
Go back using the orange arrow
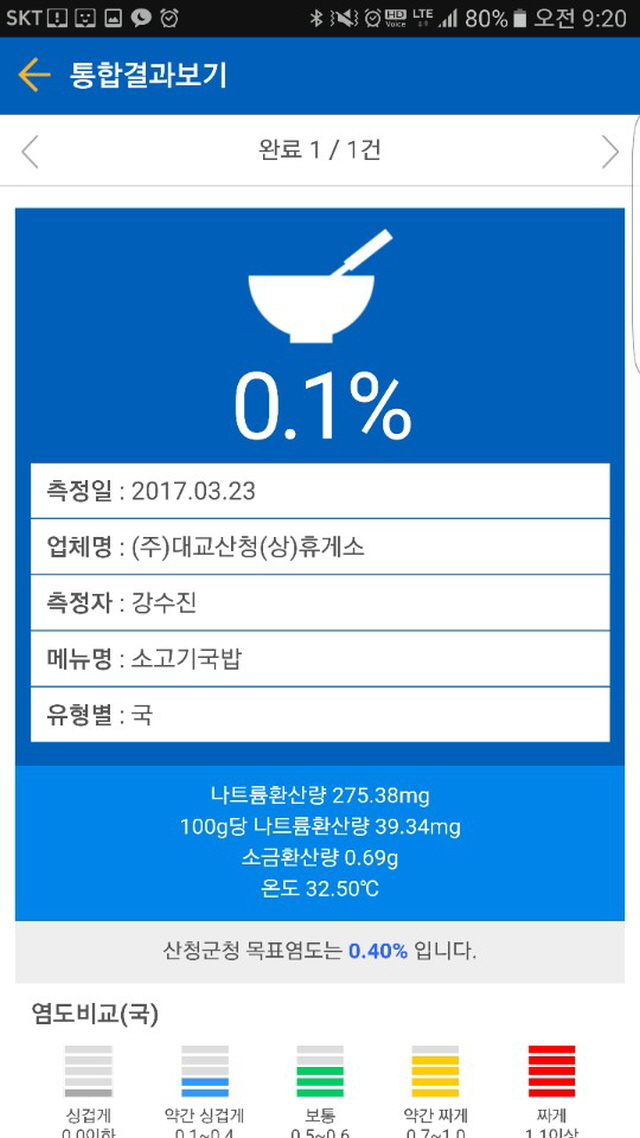click(x=34, y=75)
